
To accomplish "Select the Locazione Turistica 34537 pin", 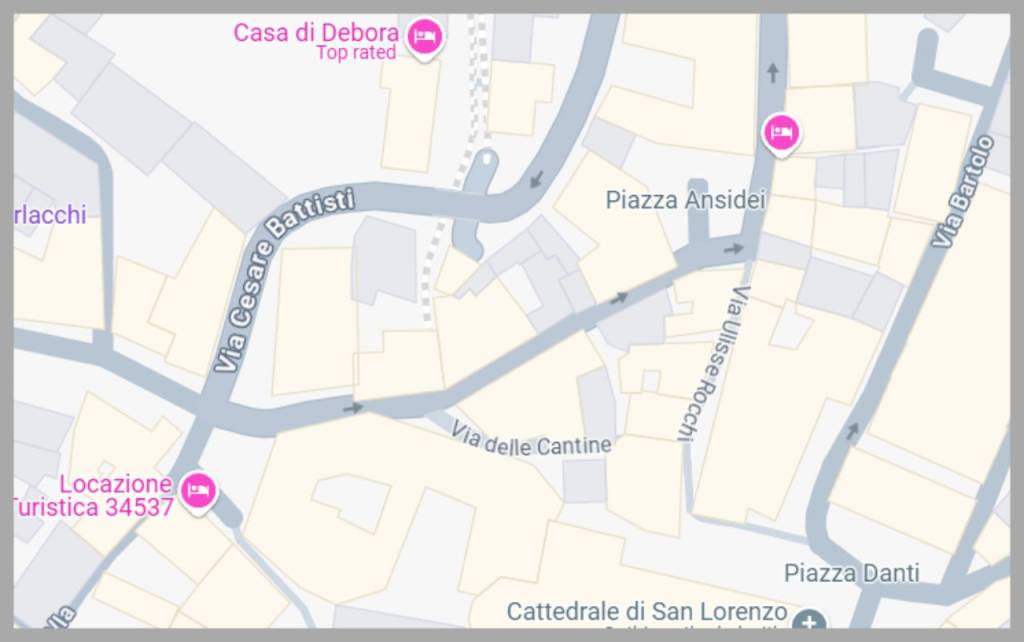I will click(x=199, y=490).
